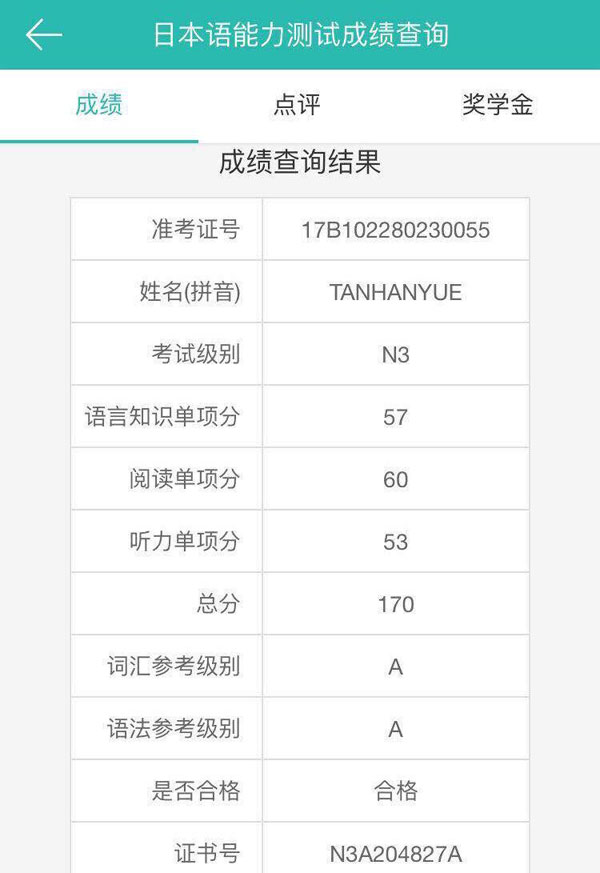
Task: Open the 奖学金 tab
Action: (497, 105)
